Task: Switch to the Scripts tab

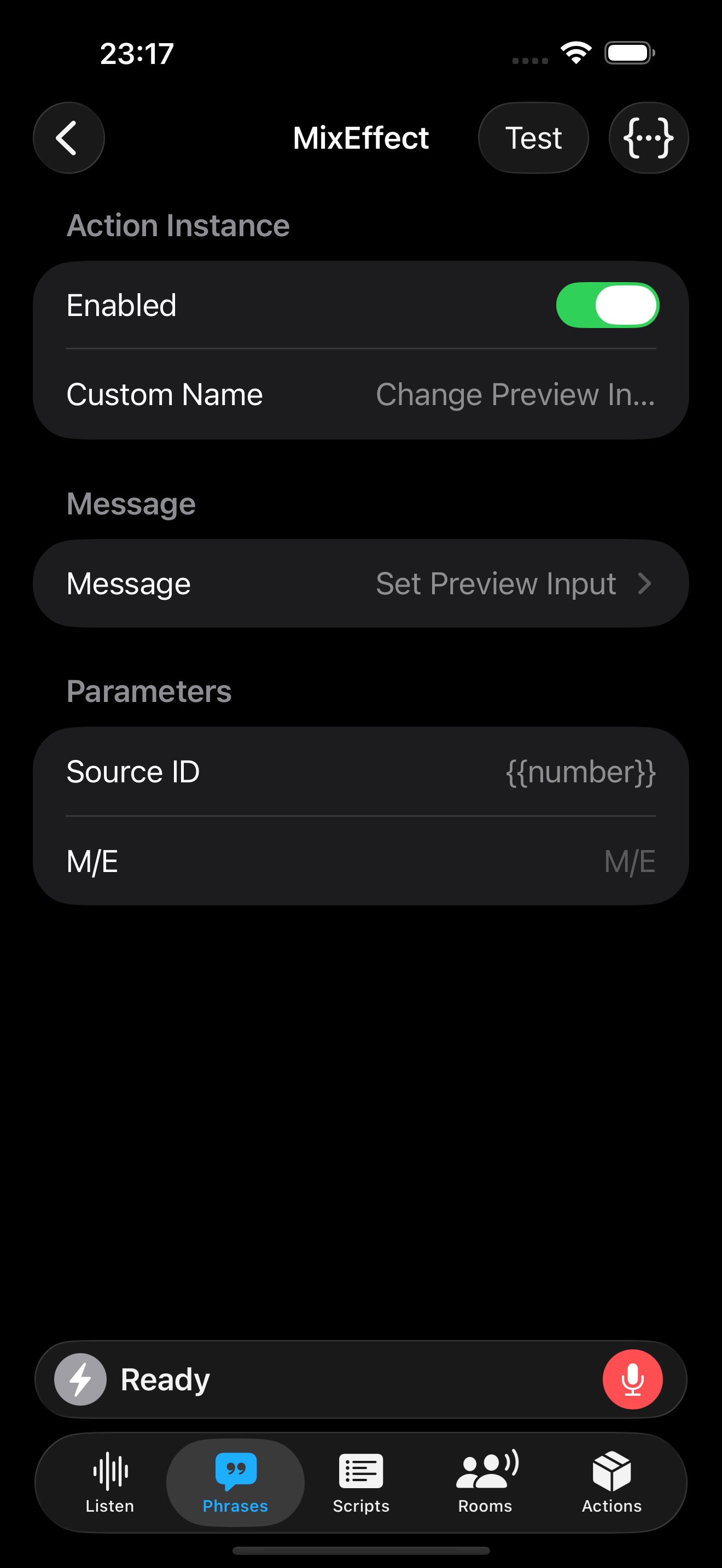Action: 361,1483
